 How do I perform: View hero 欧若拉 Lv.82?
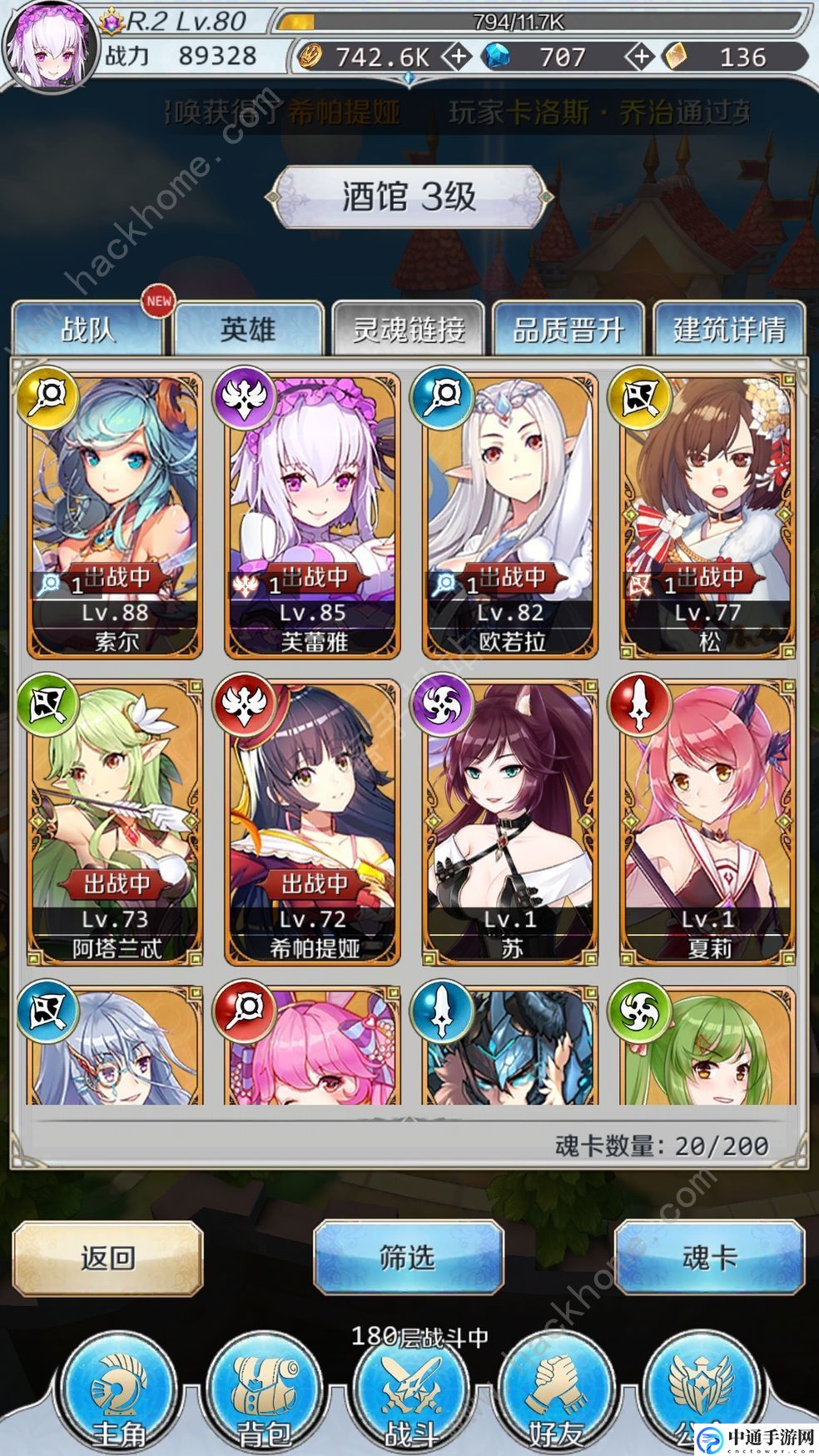510,516
